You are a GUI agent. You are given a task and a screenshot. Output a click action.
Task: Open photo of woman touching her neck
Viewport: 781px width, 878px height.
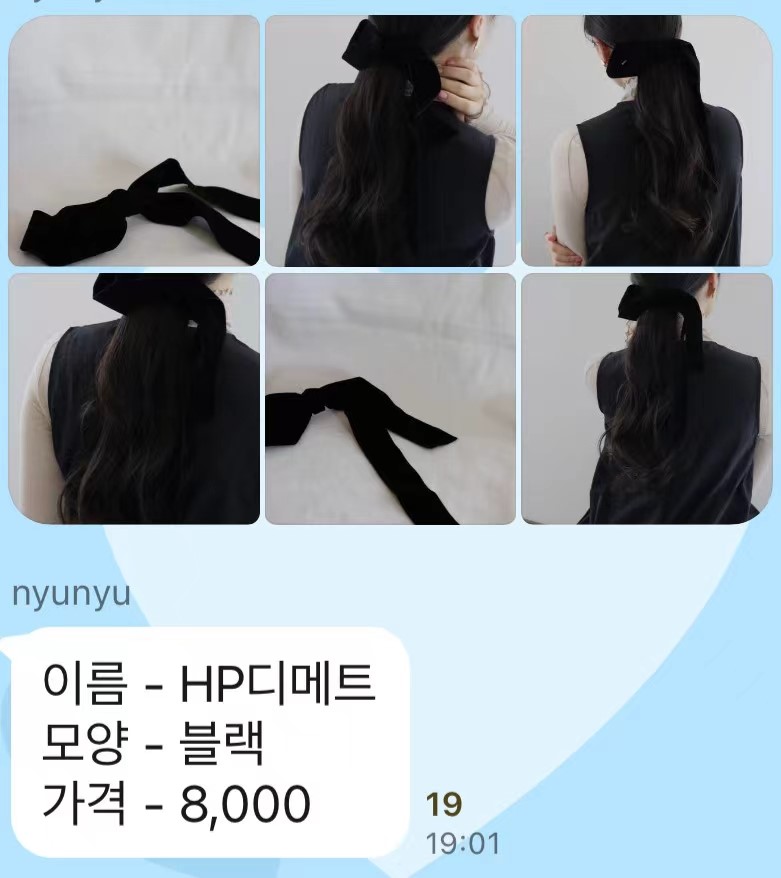(390, 140)
